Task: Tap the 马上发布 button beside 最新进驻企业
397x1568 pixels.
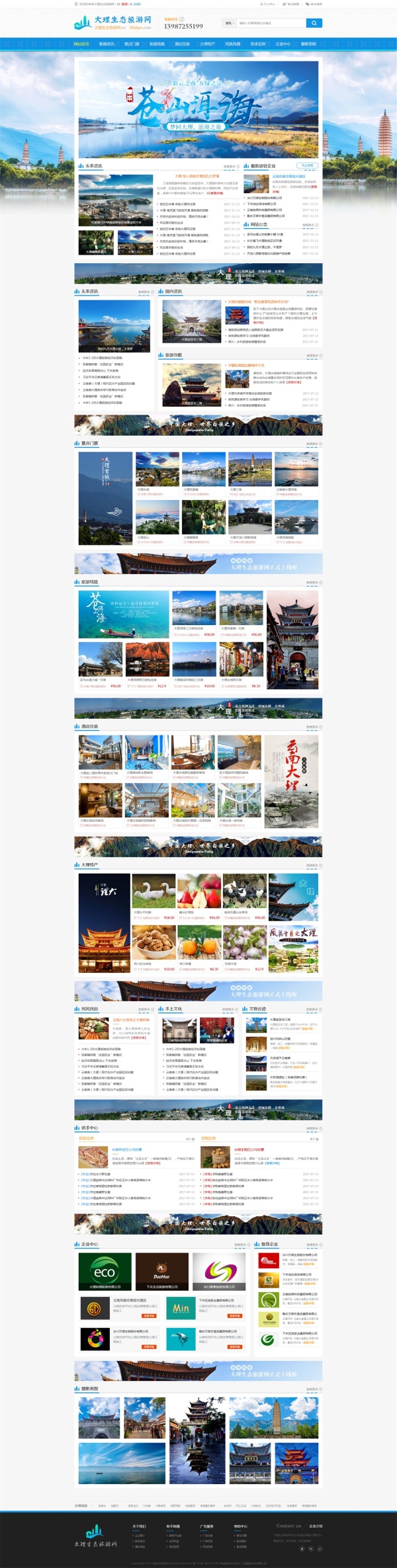Action: click(x=308, y=165)
